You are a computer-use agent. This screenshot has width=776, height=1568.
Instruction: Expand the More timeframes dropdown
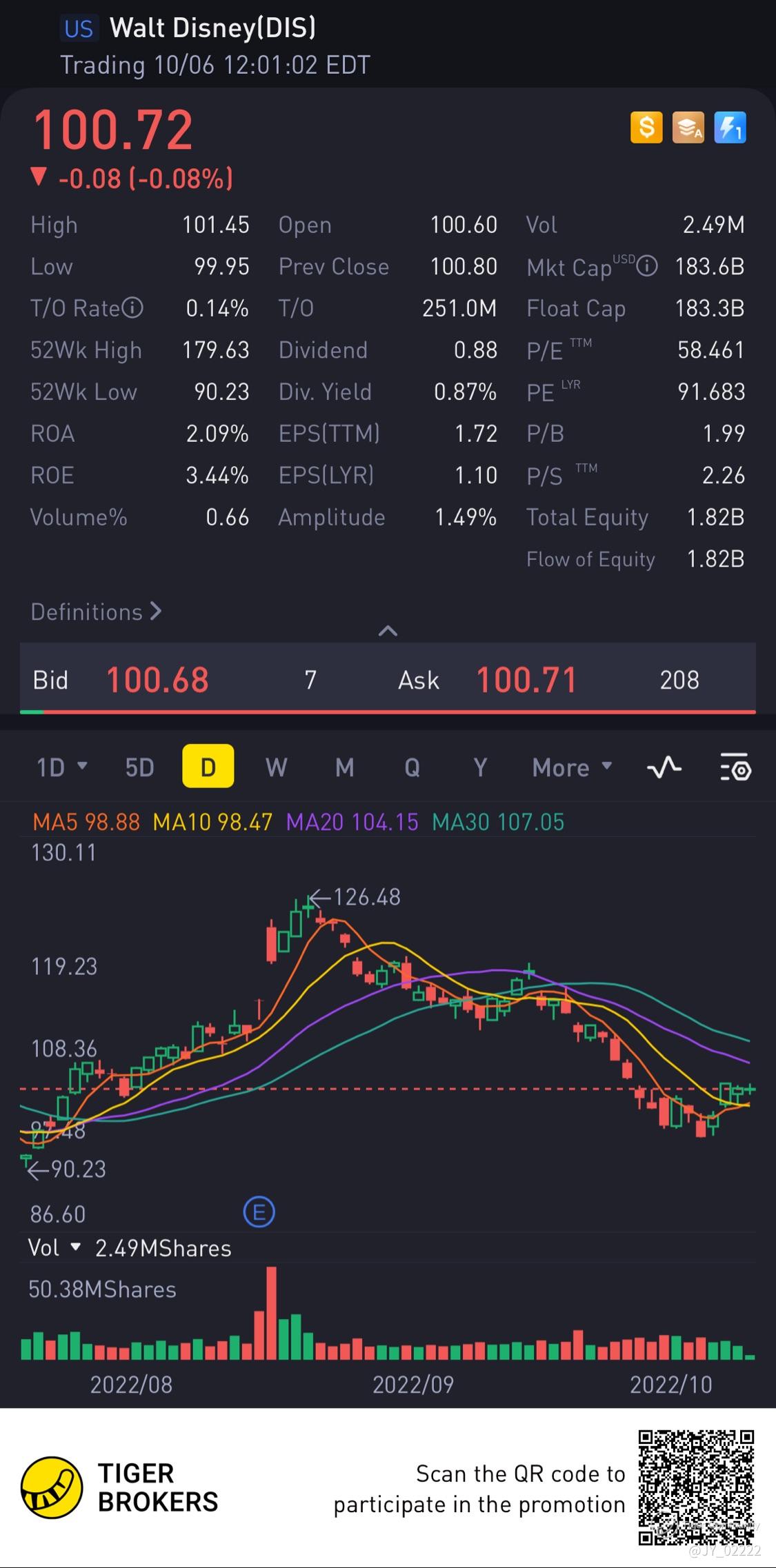pyautogui.click(x=572, y=767)
